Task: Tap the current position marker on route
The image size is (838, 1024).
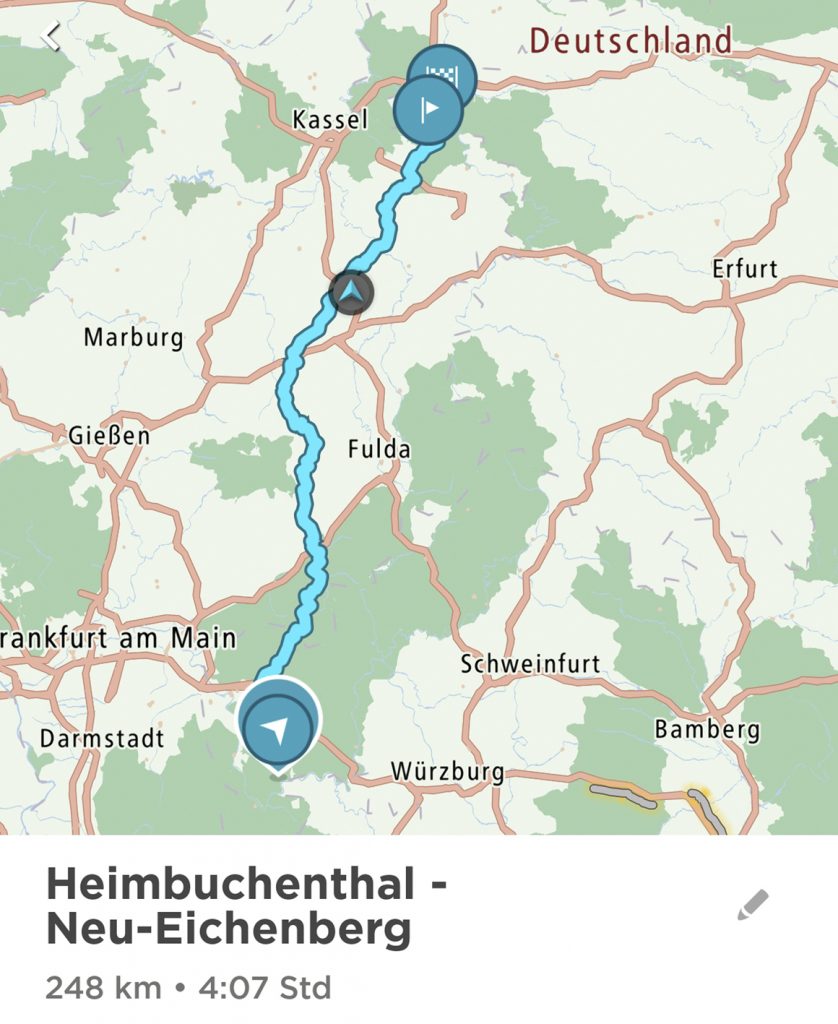Action: [352, 293]
